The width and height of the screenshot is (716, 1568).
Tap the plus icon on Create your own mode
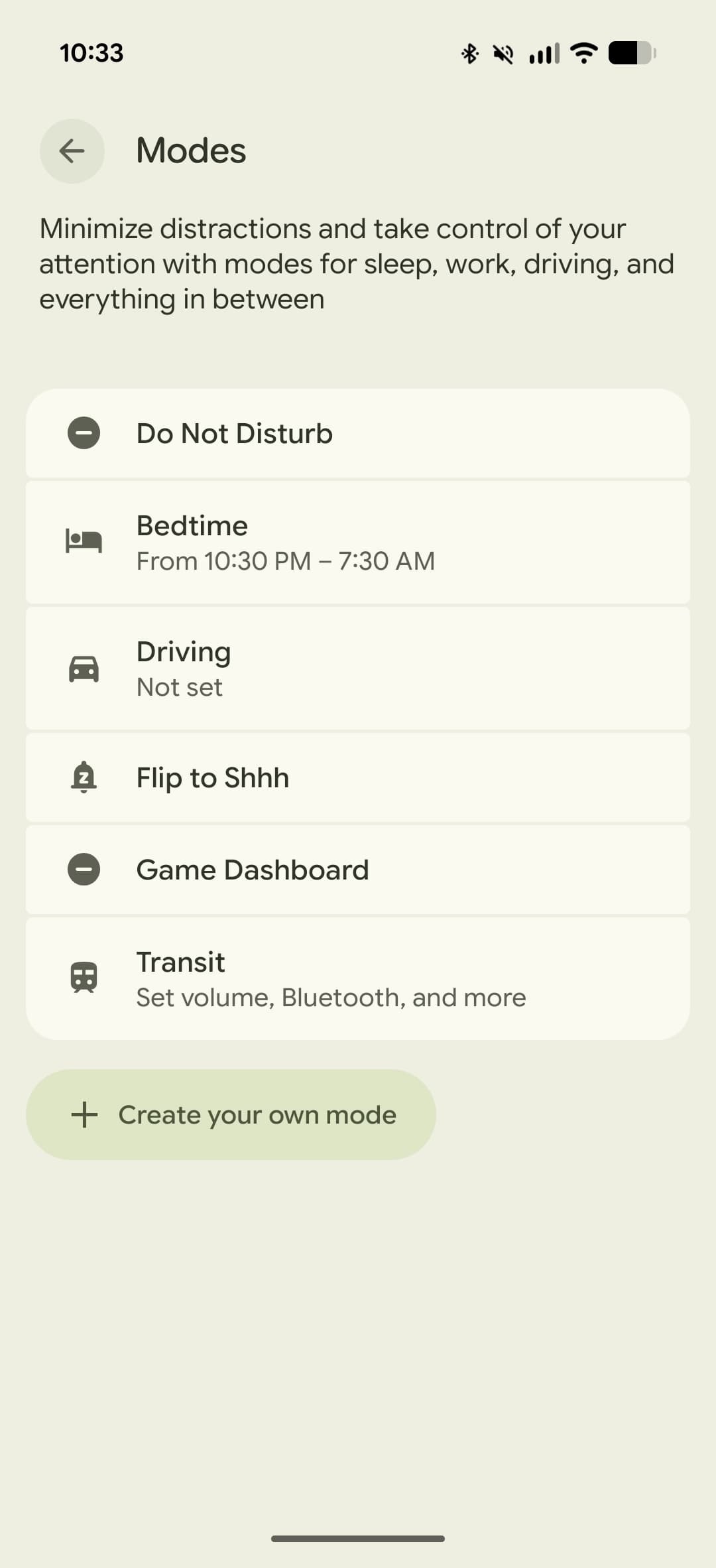pos(85,1114)
